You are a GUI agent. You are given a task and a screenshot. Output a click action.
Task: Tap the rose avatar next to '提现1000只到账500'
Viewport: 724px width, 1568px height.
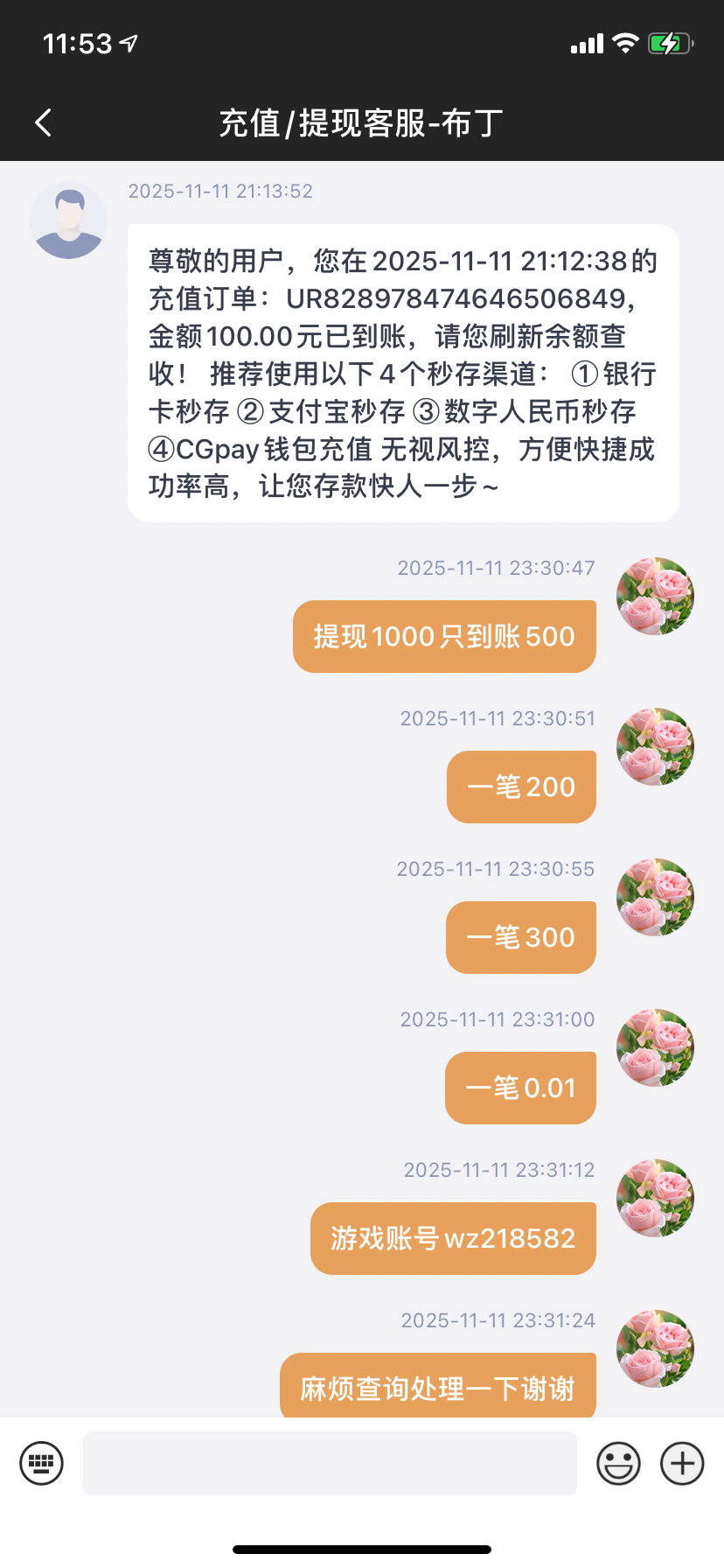pos(654,596)
